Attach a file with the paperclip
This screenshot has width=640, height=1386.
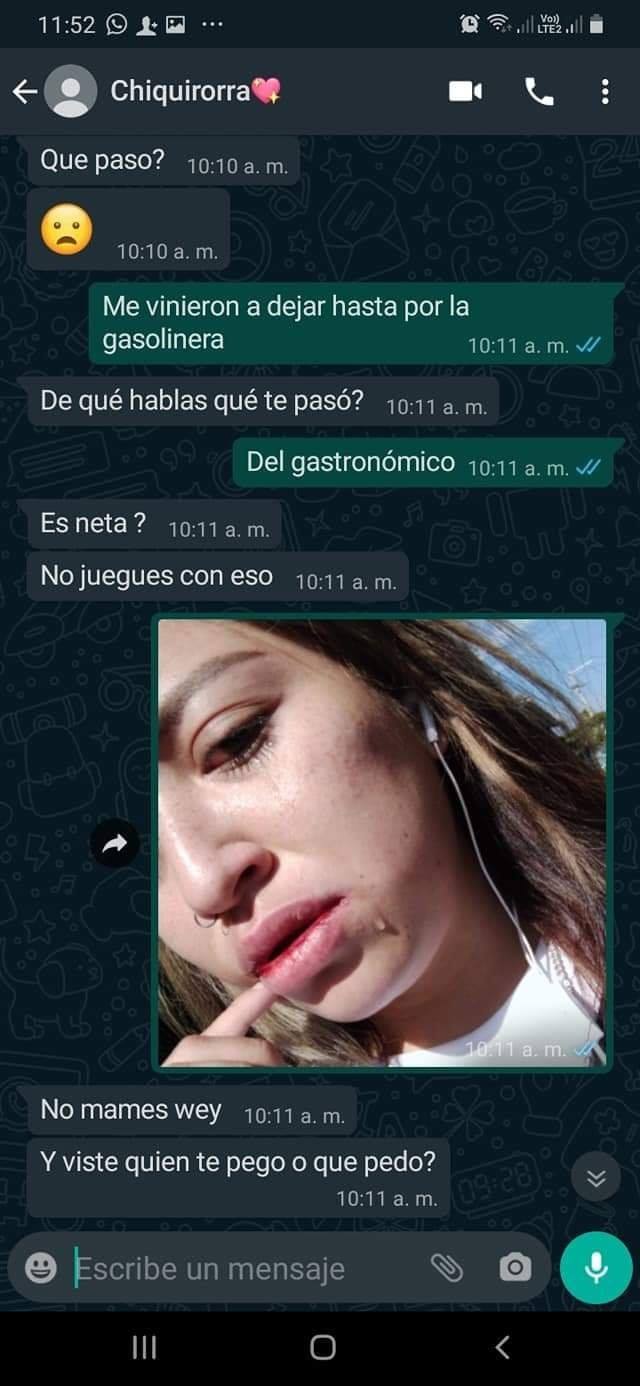446,1268
